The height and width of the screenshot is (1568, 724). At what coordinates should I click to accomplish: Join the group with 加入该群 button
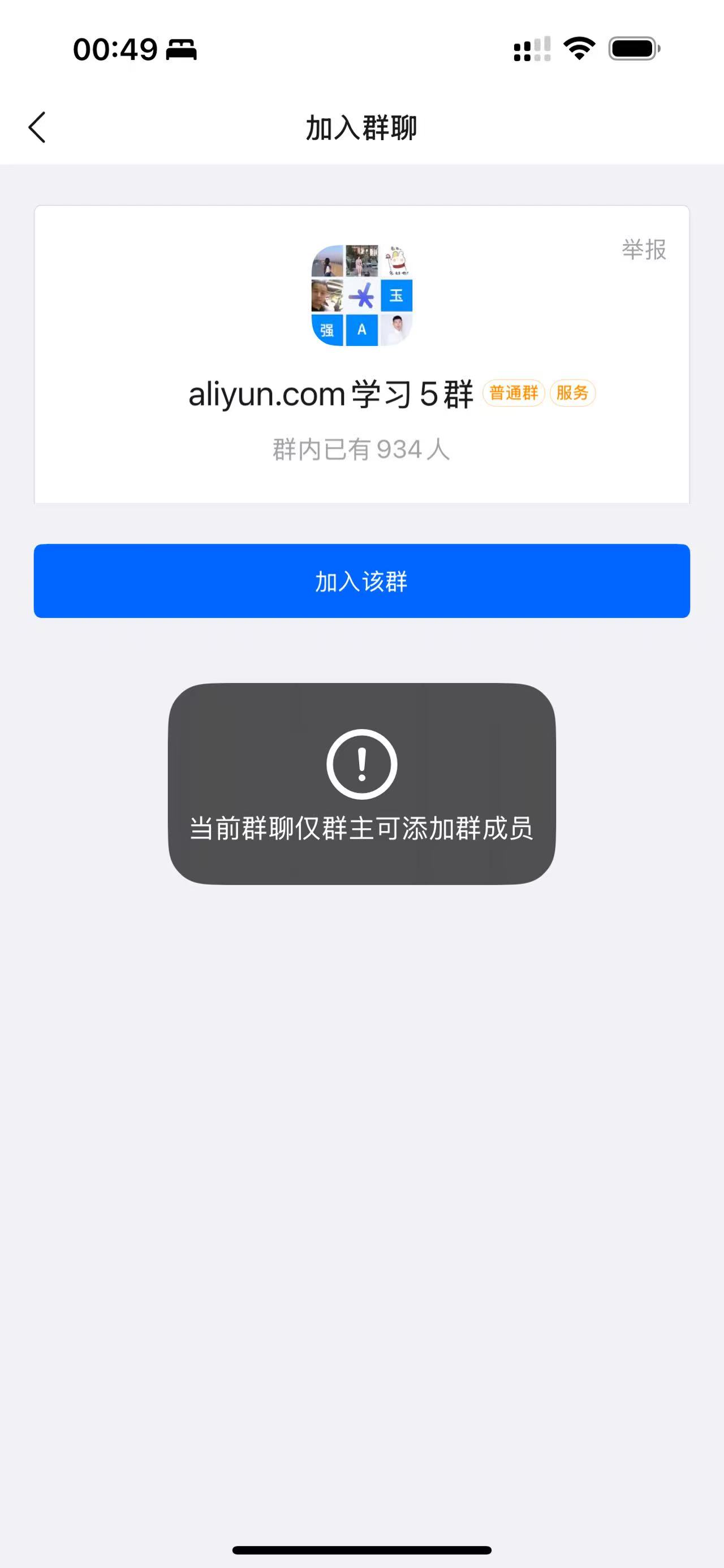(361, 581)
